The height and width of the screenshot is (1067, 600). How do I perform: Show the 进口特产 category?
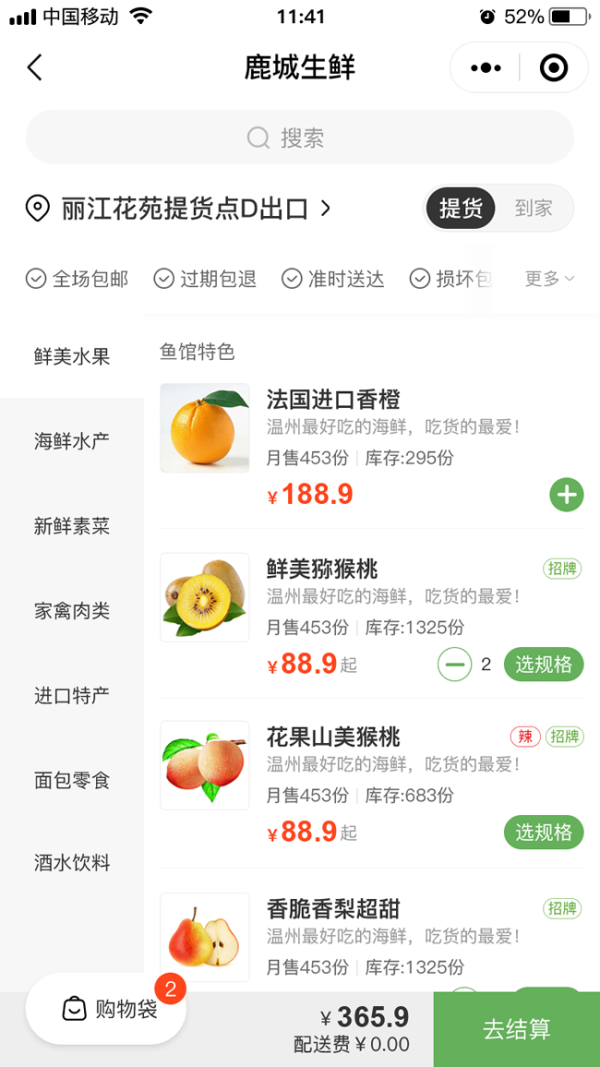(72, 695)
